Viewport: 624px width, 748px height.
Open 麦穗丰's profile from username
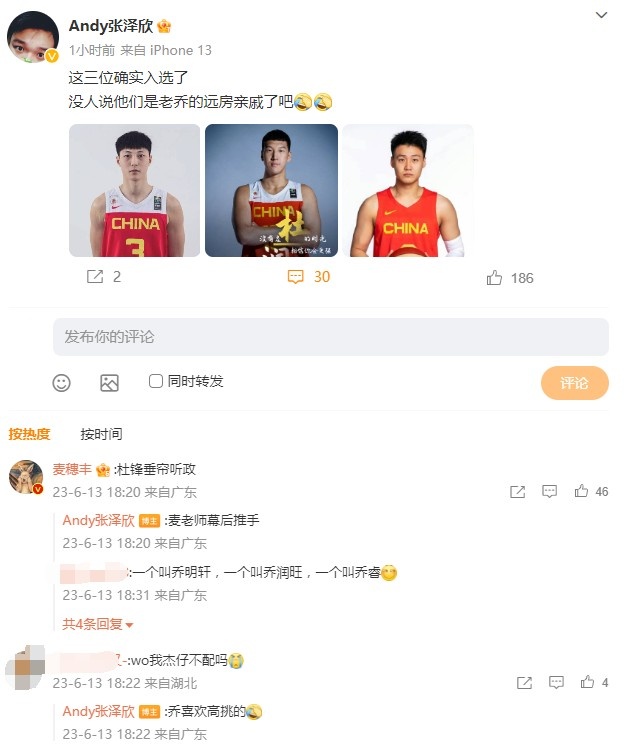tap(72, 469)
